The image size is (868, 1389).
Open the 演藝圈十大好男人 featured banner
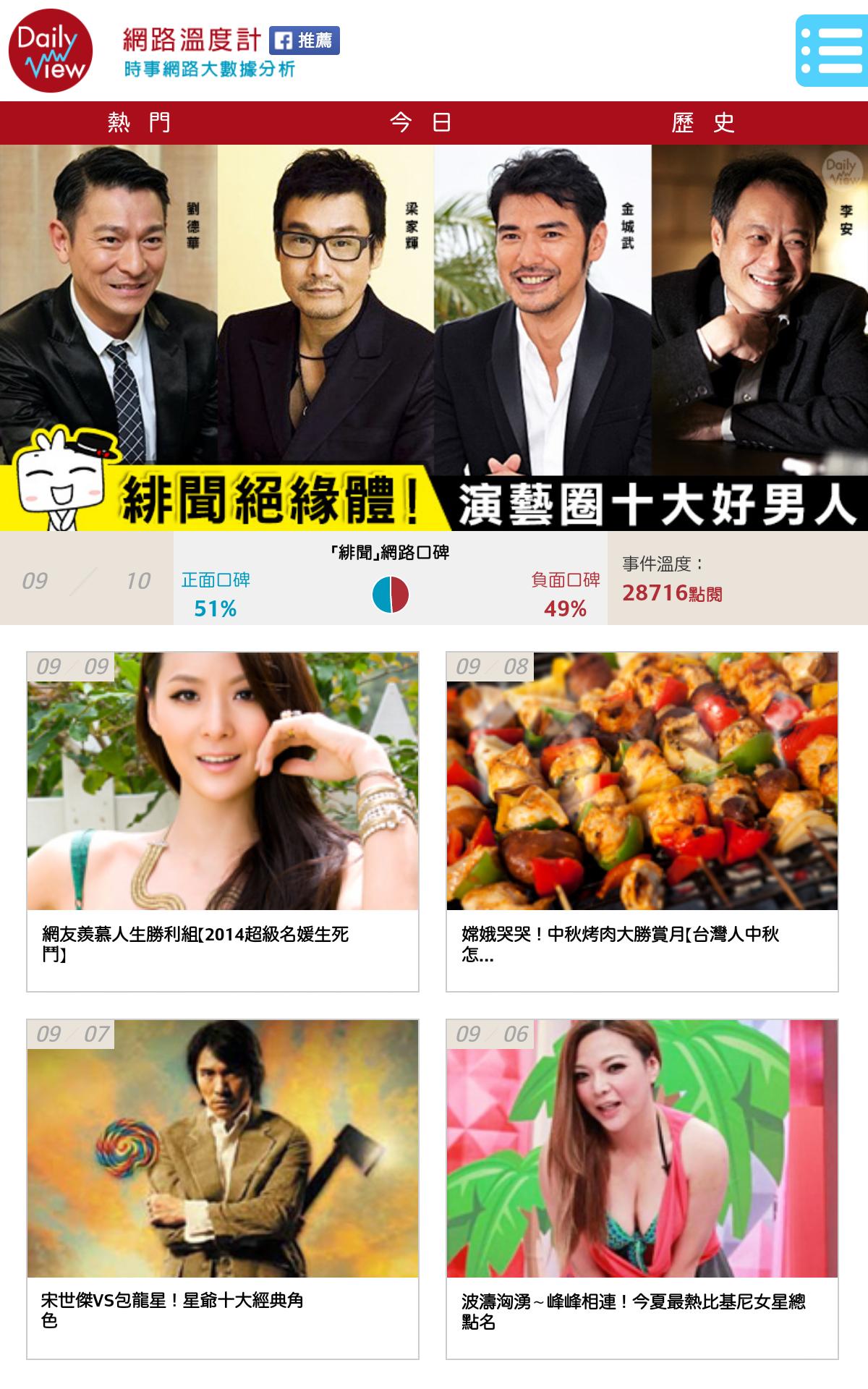coord(434,336)
